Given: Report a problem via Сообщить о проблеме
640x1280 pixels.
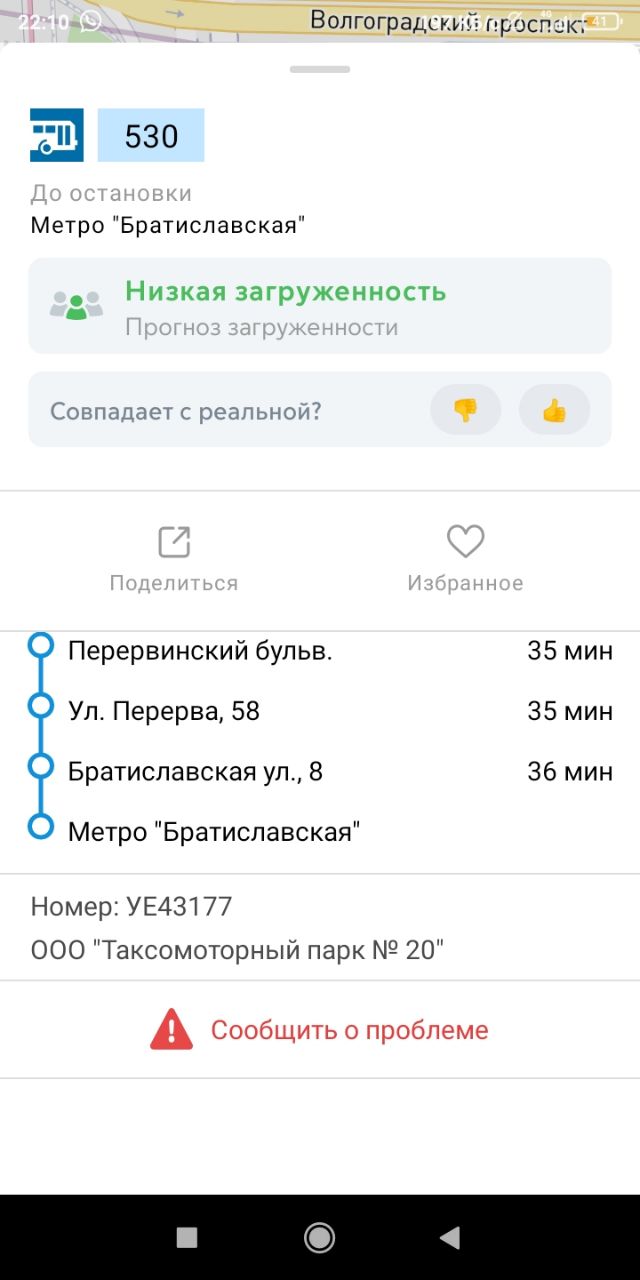Looking at the screenshot, I should [320, 1030].
